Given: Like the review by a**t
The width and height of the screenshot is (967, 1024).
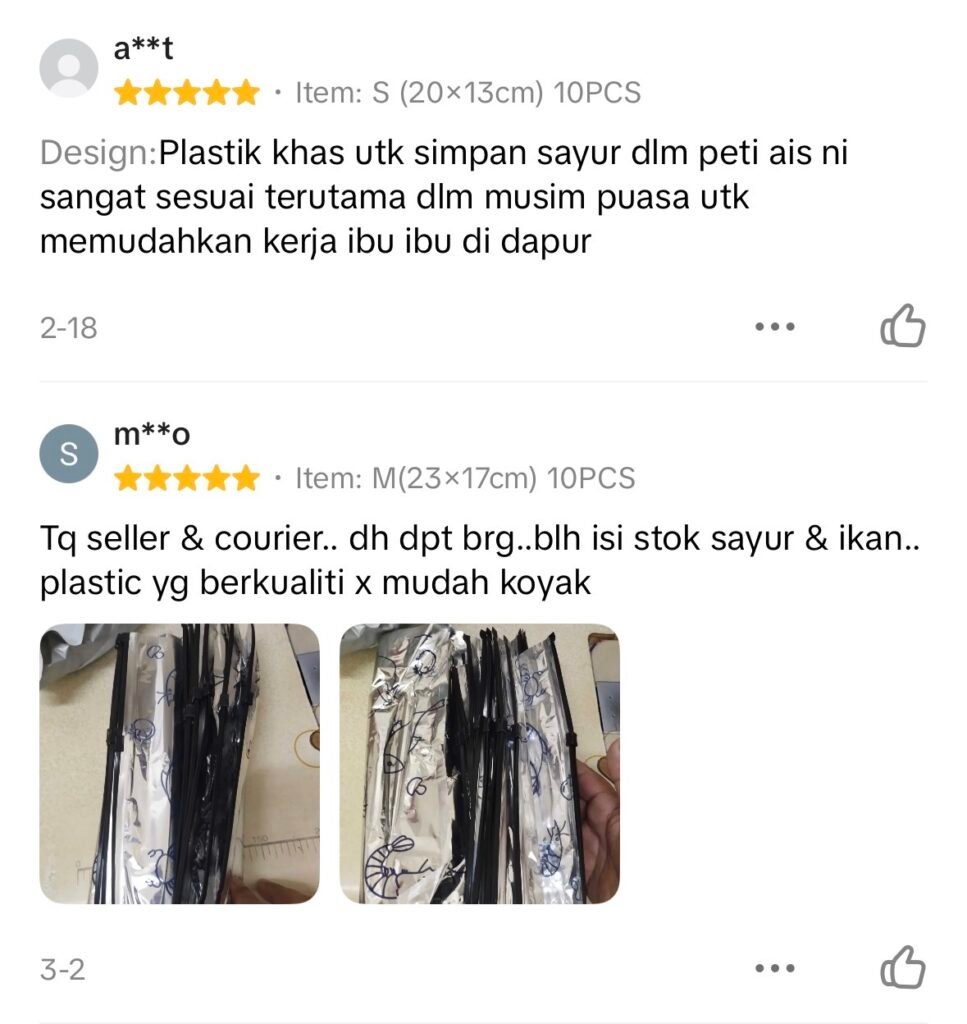Looking at the screenshot, I should pyautogui.click(x=902, y=326).
